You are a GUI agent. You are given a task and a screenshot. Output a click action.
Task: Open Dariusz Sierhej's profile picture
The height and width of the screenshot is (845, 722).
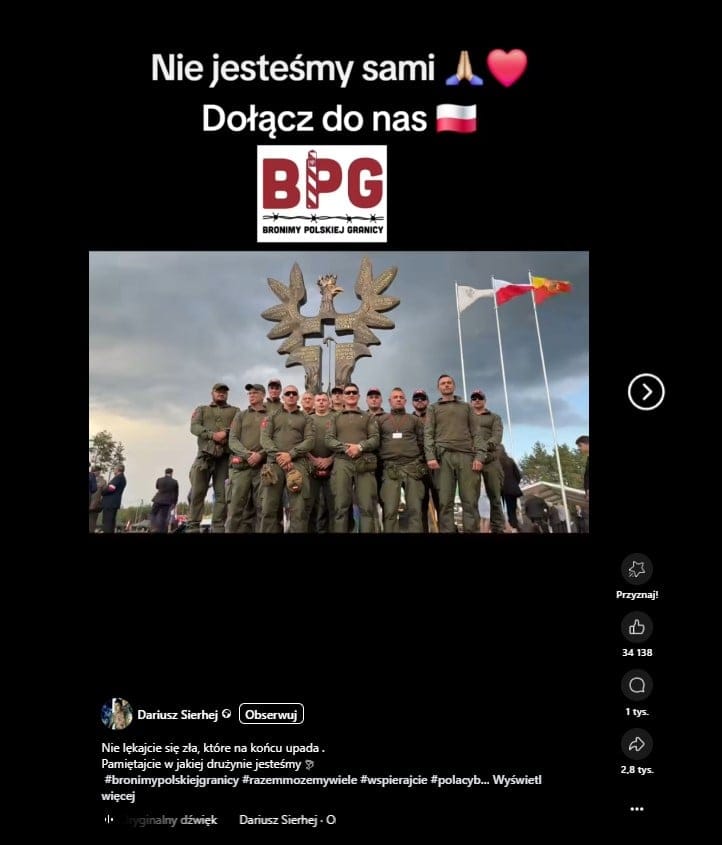pyautogui.click(x=117, y=714)
